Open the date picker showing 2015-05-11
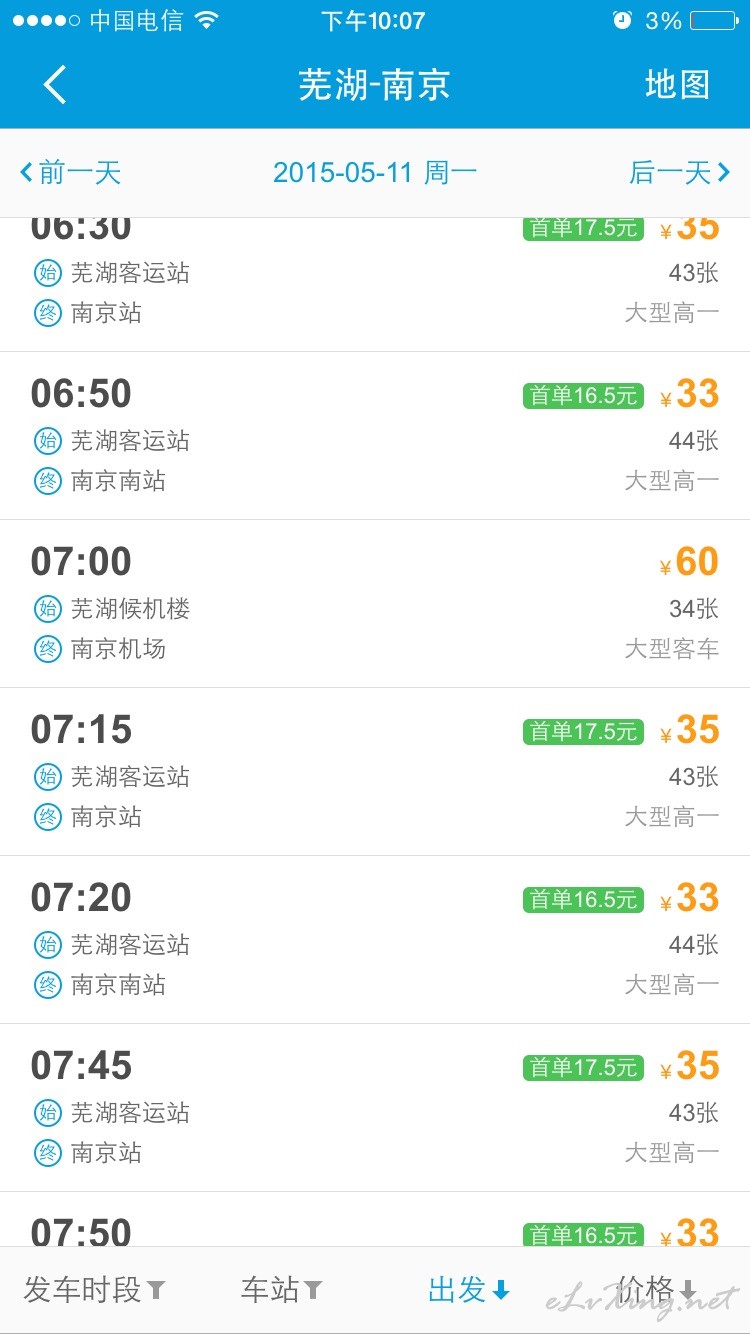The image size is (750, 1334). 375,172
